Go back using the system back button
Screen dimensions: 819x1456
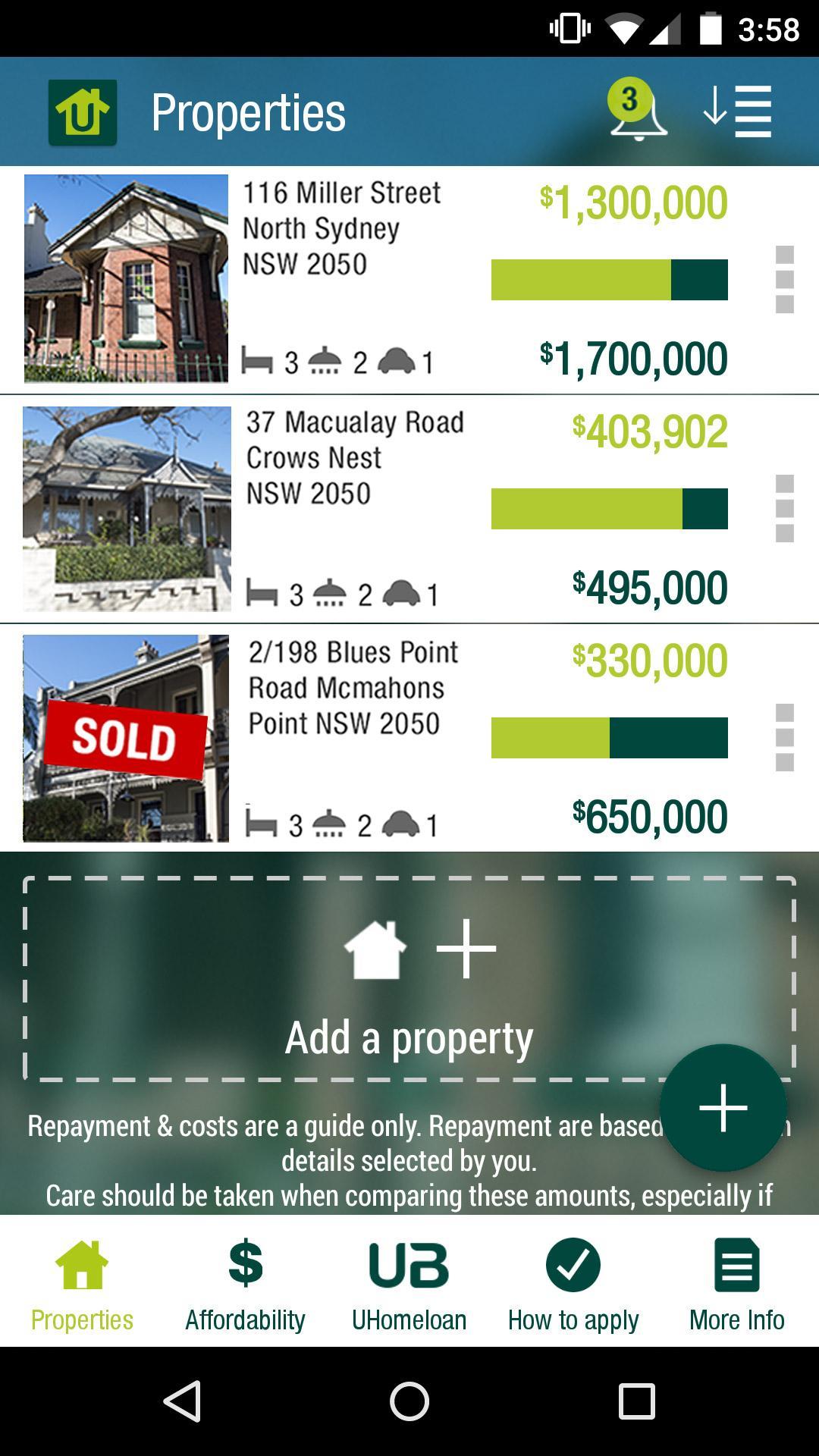[182, 1400]
